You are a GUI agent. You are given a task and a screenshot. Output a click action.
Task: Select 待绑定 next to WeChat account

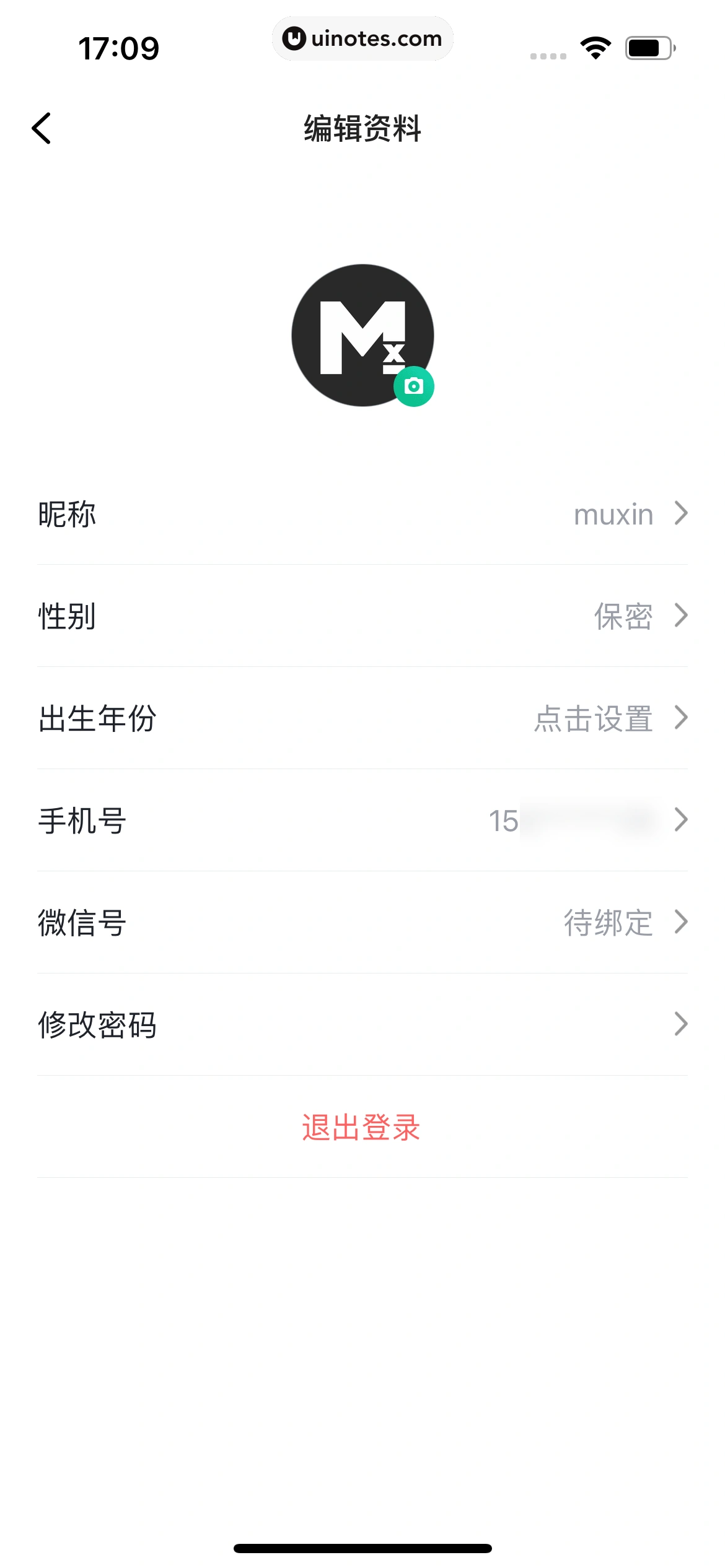click(x=609, y=923)
